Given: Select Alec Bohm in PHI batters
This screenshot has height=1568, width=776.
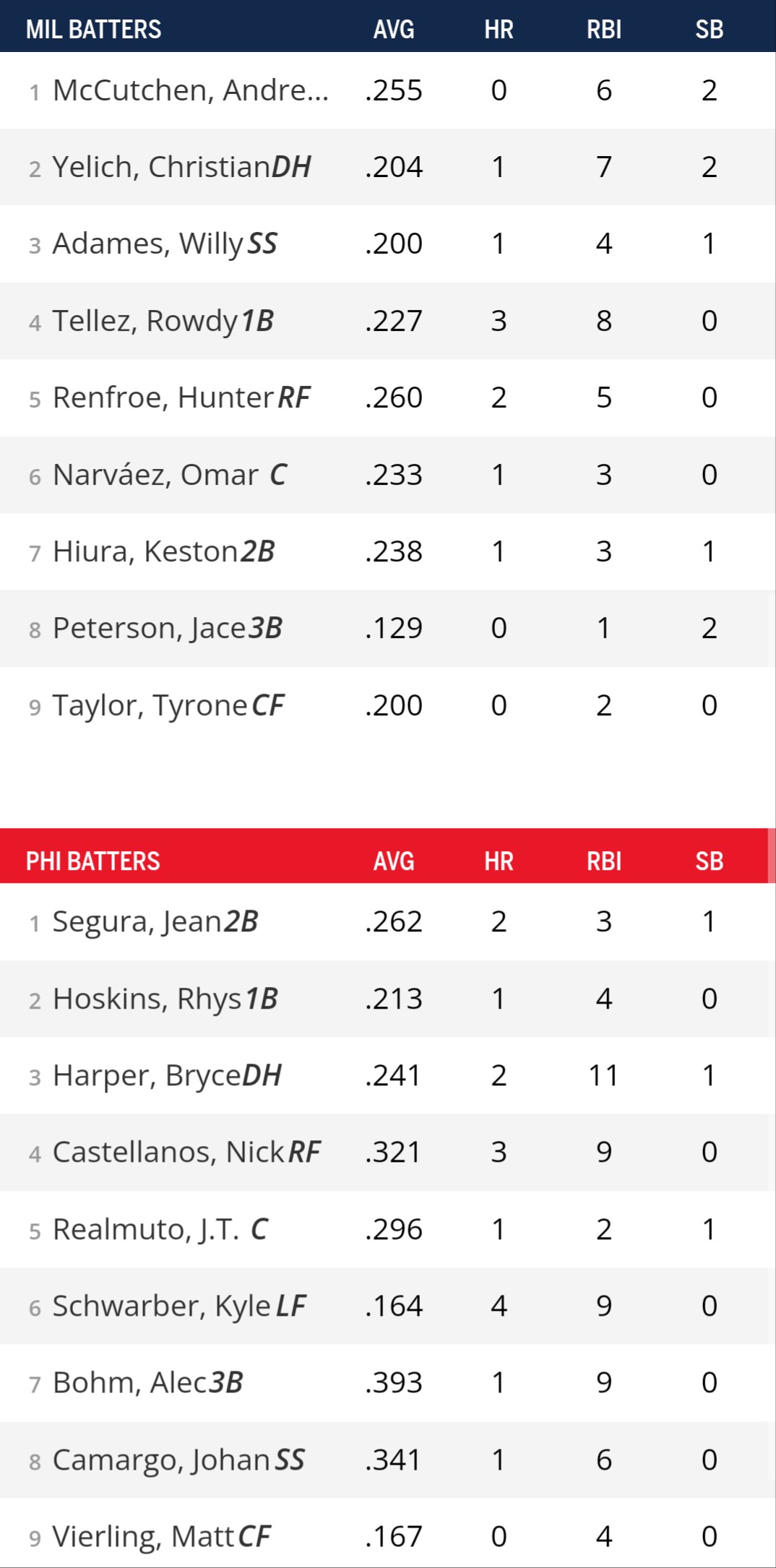Looking at the screenshot, I should tap(147, 1382).
